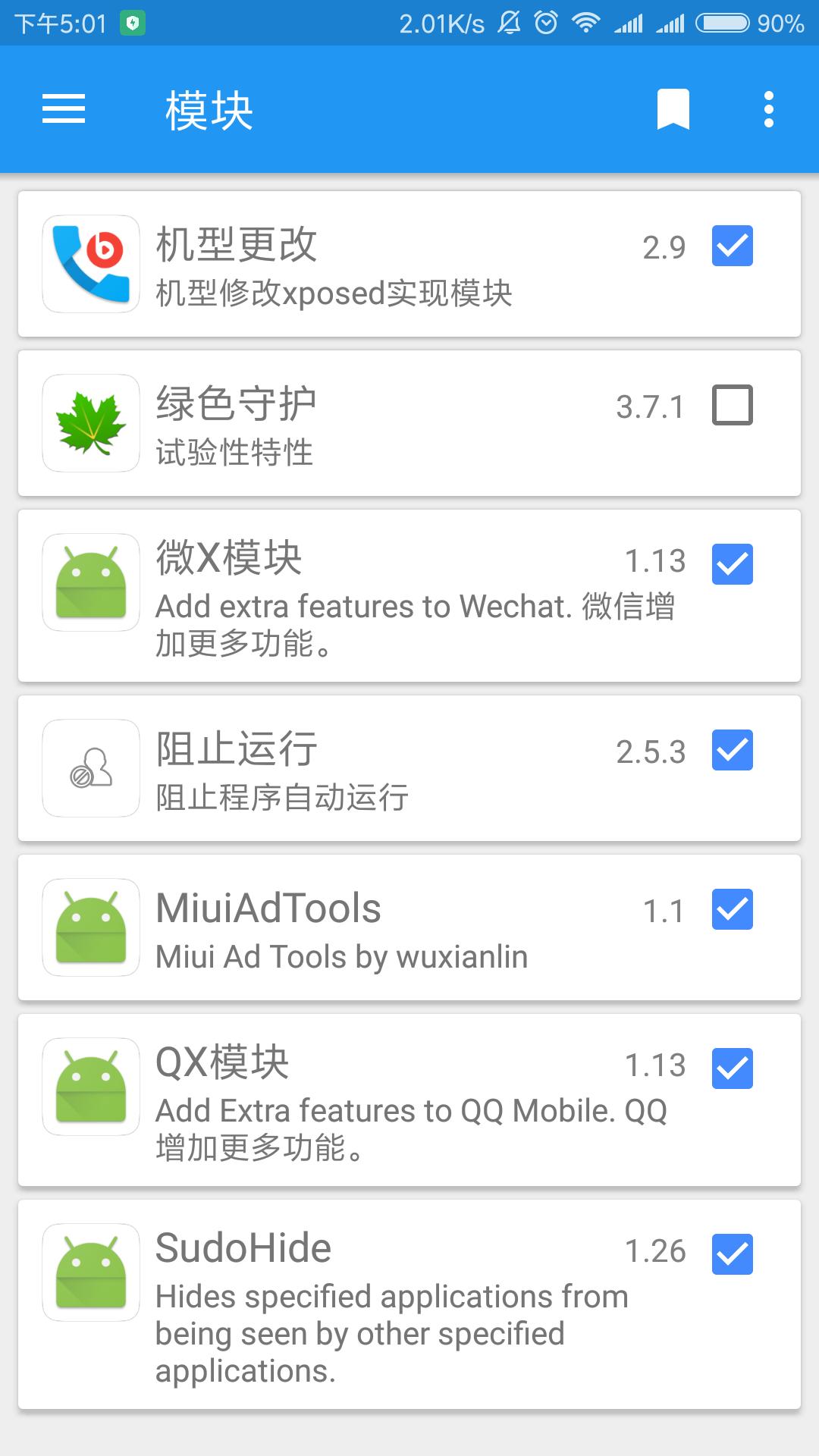Open the overflow menu
The width and height of the screenshot is (819, 1456).
pyautogui.click(x=768, y=109)
